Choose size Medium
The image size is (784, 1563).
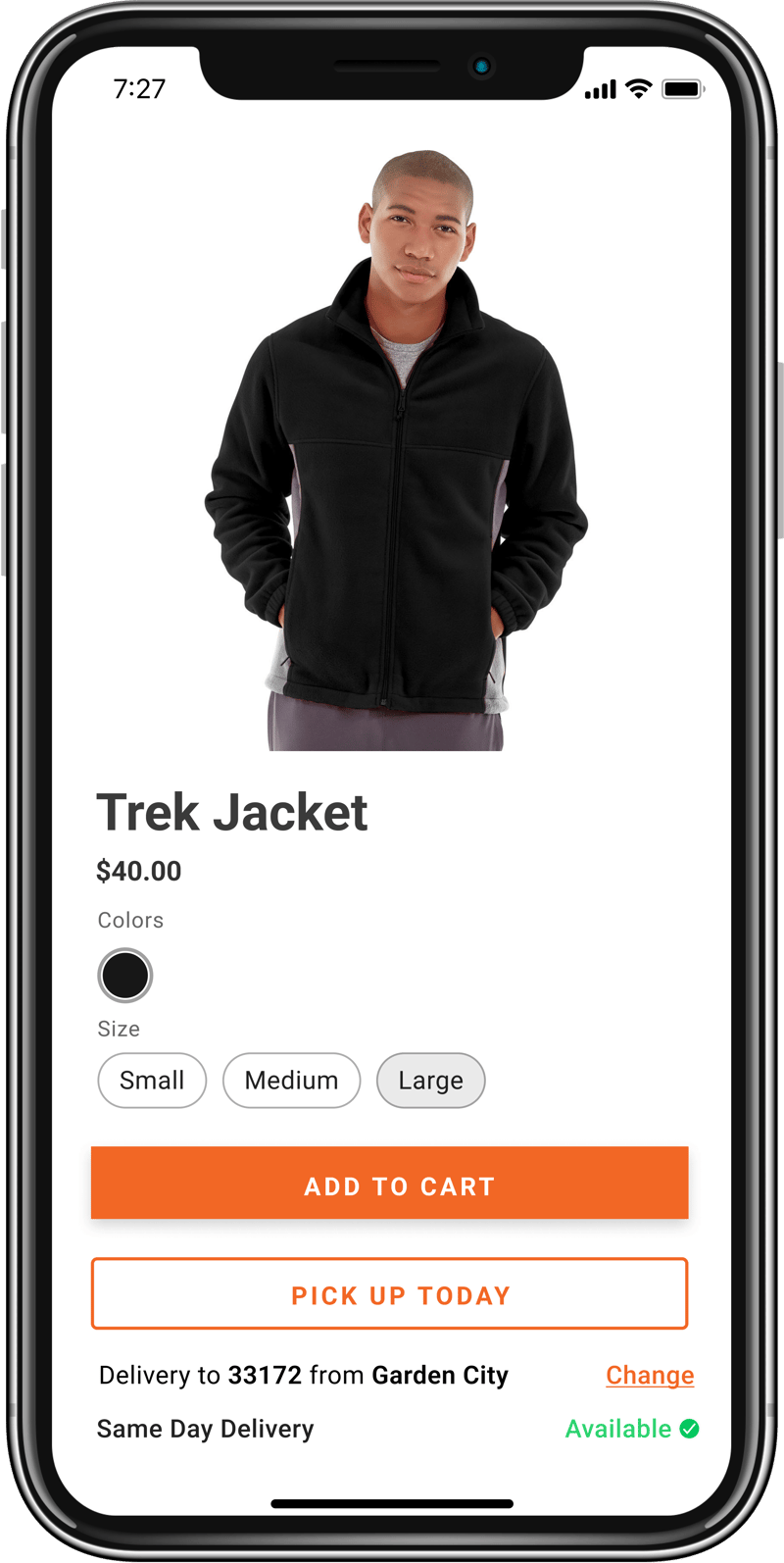click(x=291, y=1081)
